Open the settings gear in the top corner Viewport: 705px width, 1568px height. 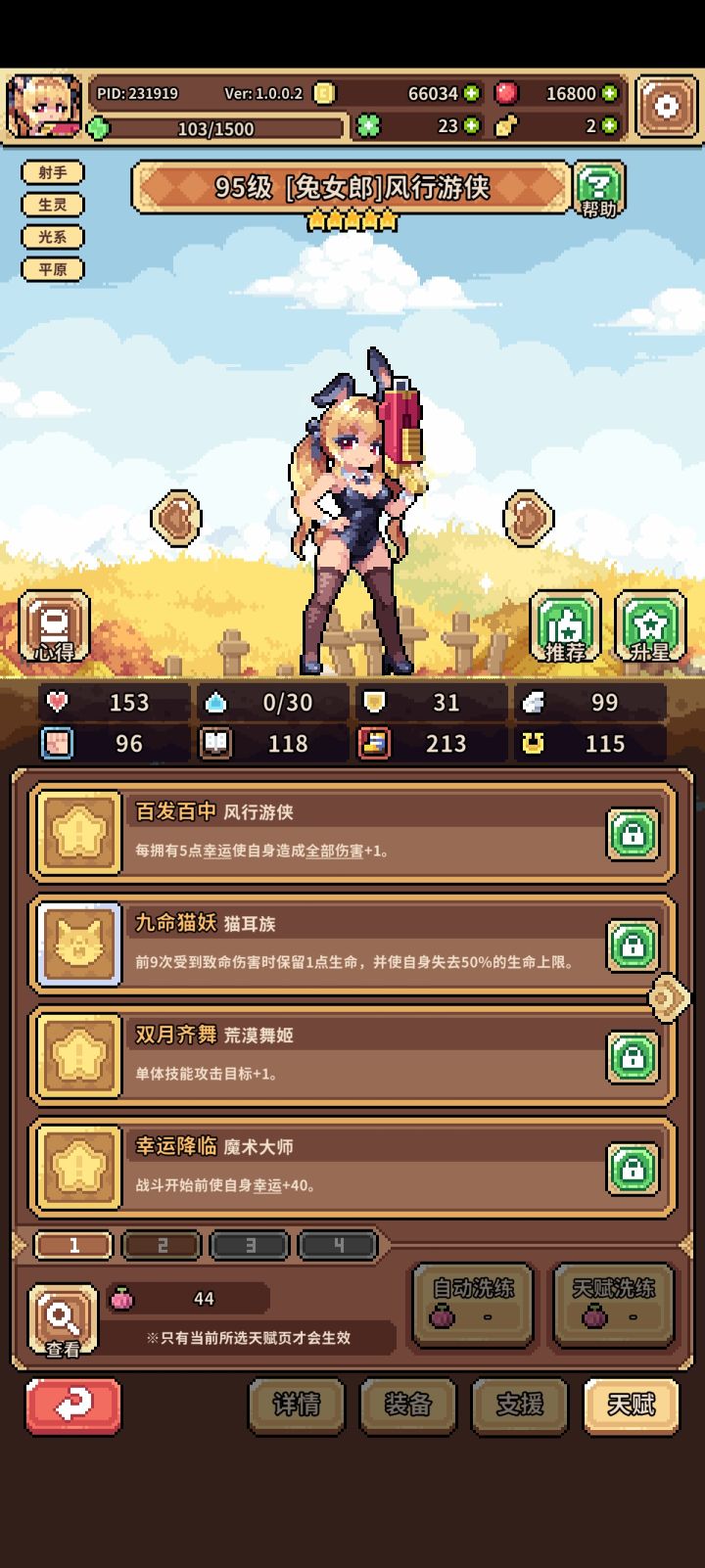pyautogui.click(x=667, y=106)
